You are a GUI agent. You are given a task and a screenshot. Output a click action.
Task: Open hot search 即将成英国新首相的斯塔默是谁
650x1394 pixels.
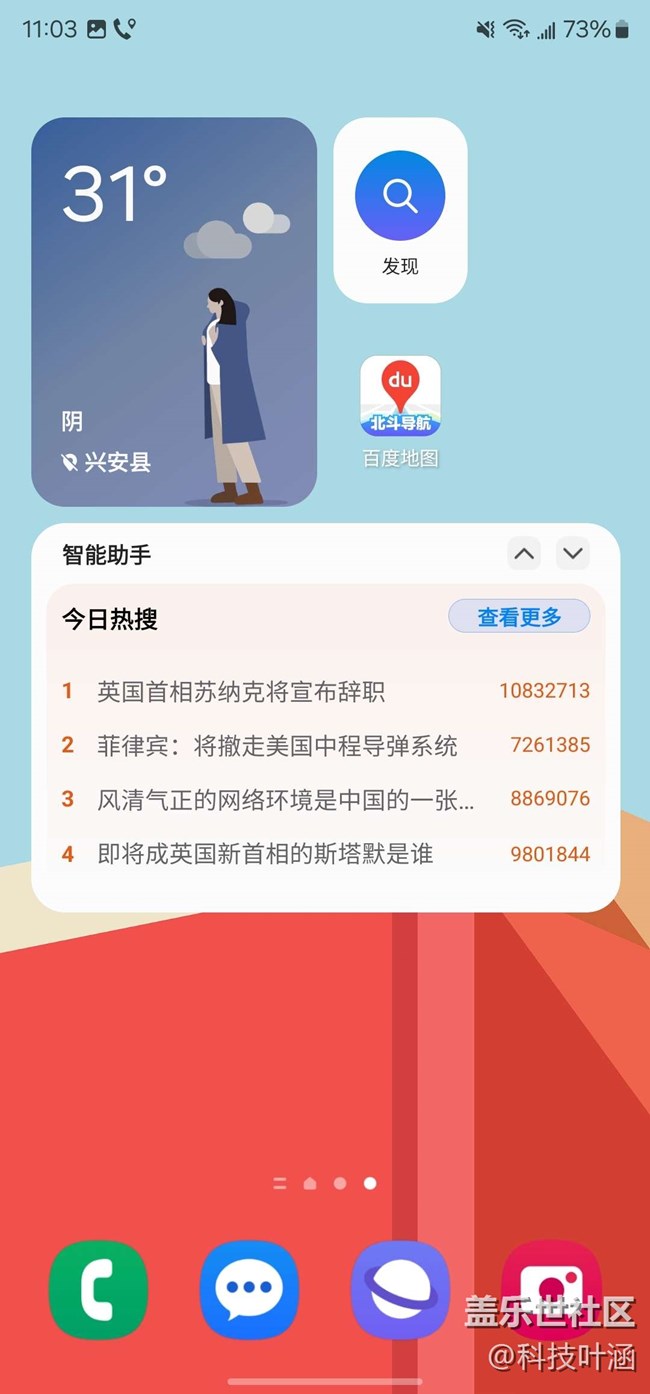tap(326, 854)
